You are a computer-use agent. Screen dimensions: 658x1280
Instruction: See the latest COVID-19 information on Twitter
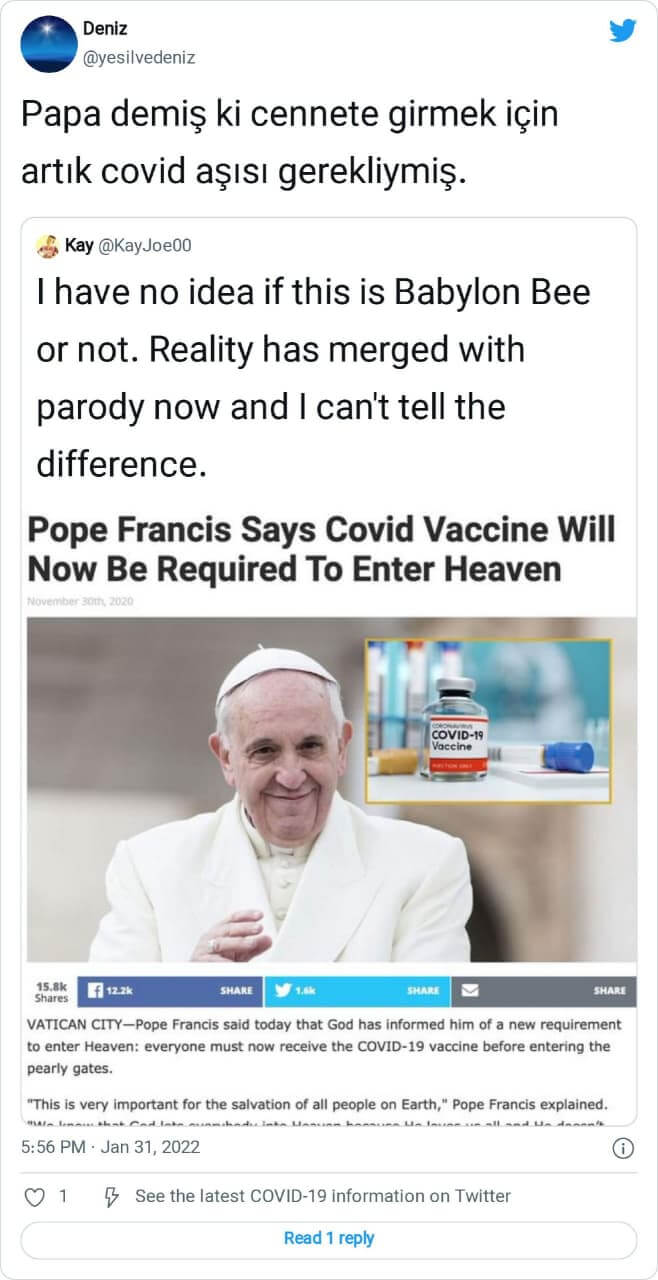(x=322, y=1196)
